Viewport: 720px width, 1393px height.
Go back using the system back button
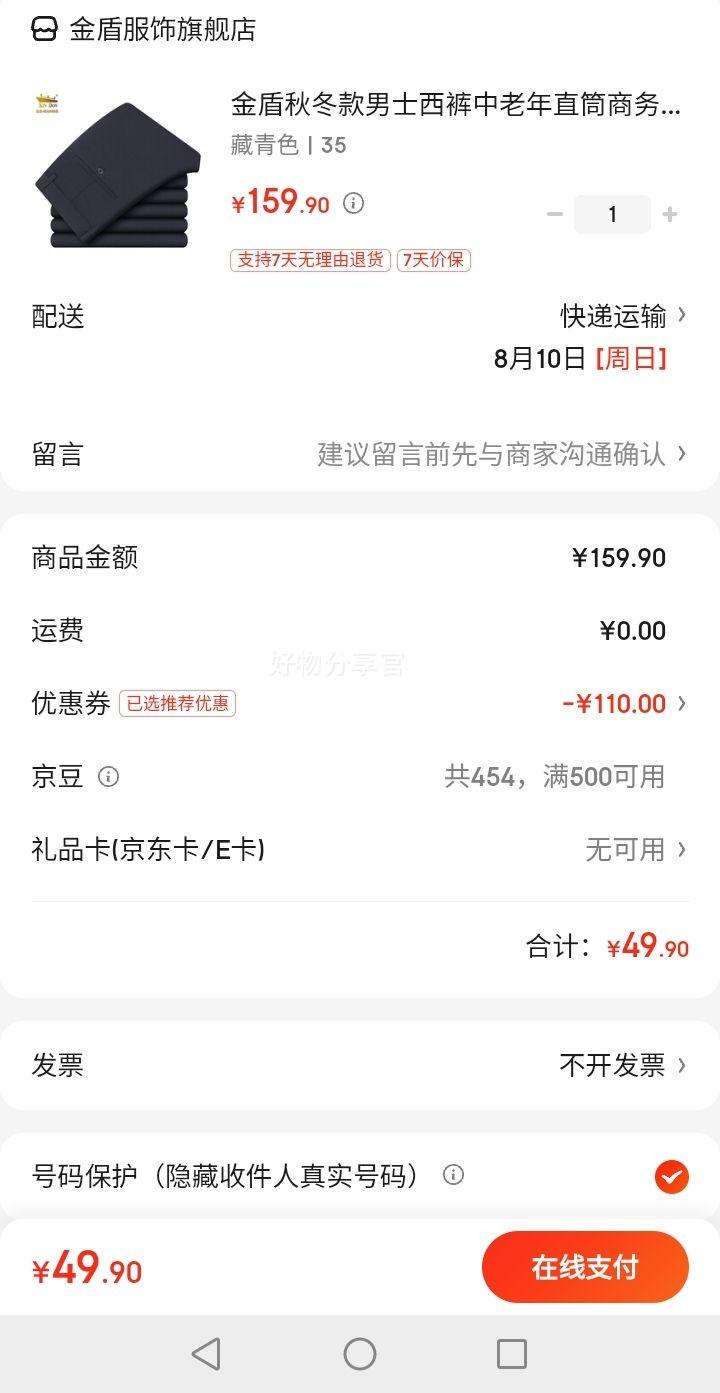point(206,1354)
